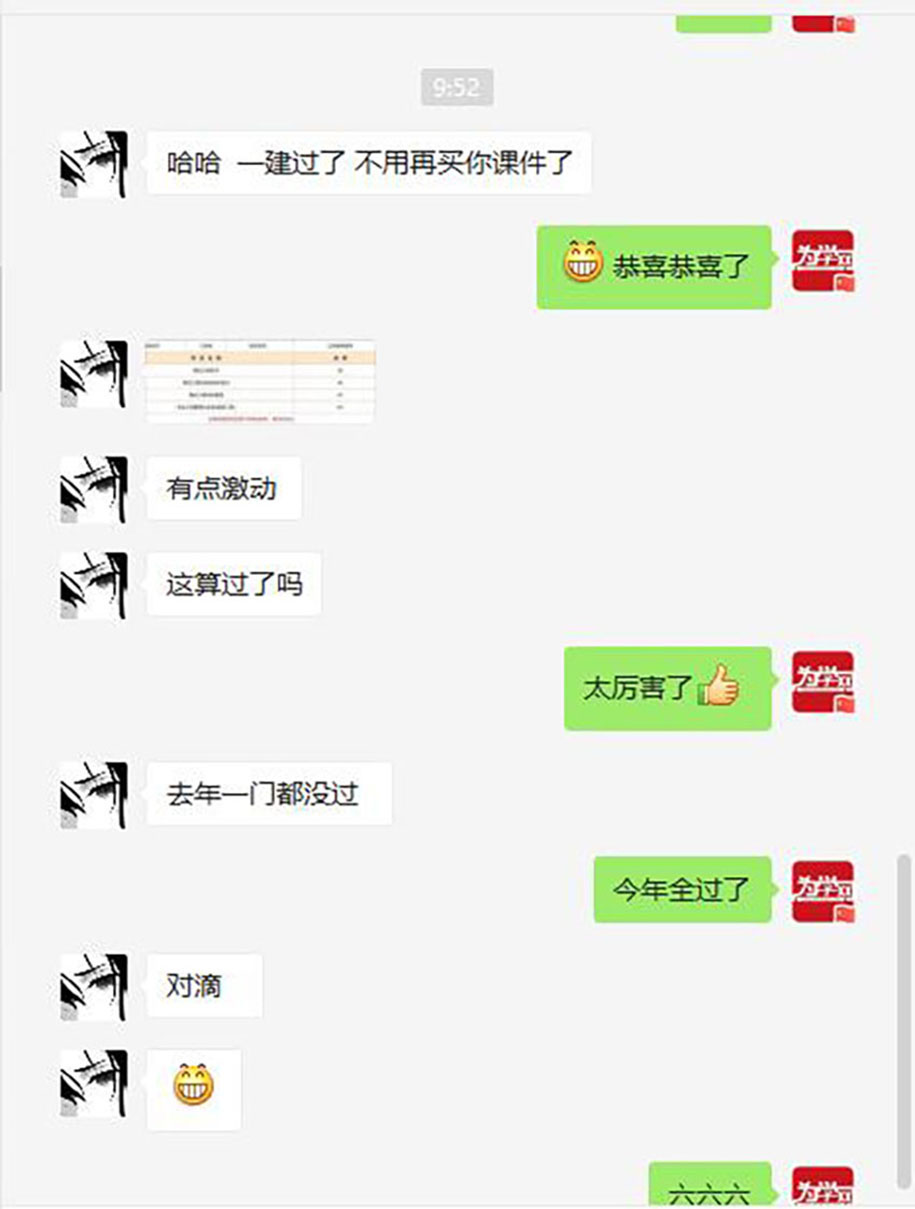Screen dimensions: 915x1209
Task: Tap the red avatar next to 今年全过了
Action: click(822, 891)
